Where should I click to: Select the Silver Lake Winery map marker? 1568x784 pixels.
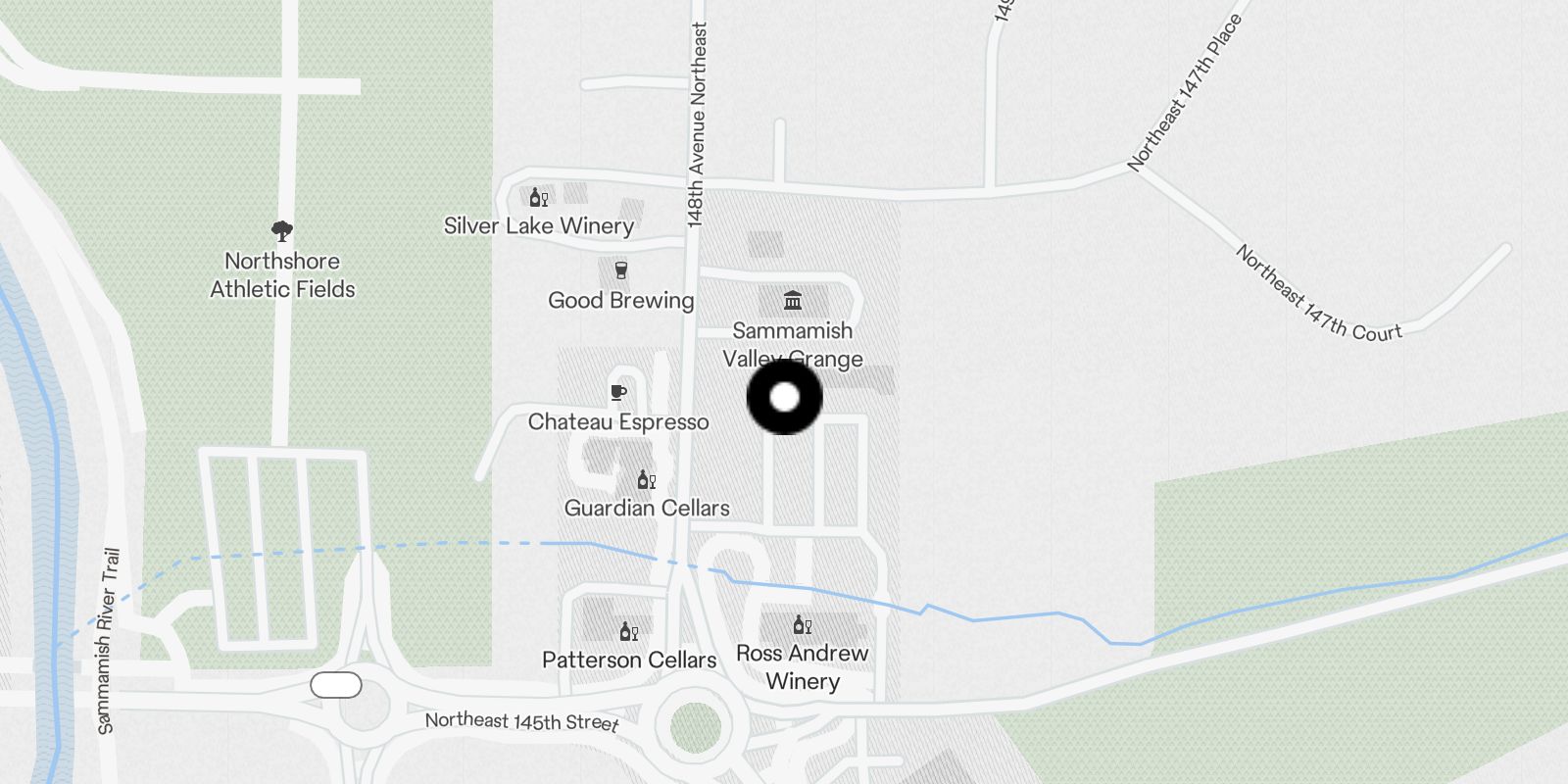tap(538, 198)
